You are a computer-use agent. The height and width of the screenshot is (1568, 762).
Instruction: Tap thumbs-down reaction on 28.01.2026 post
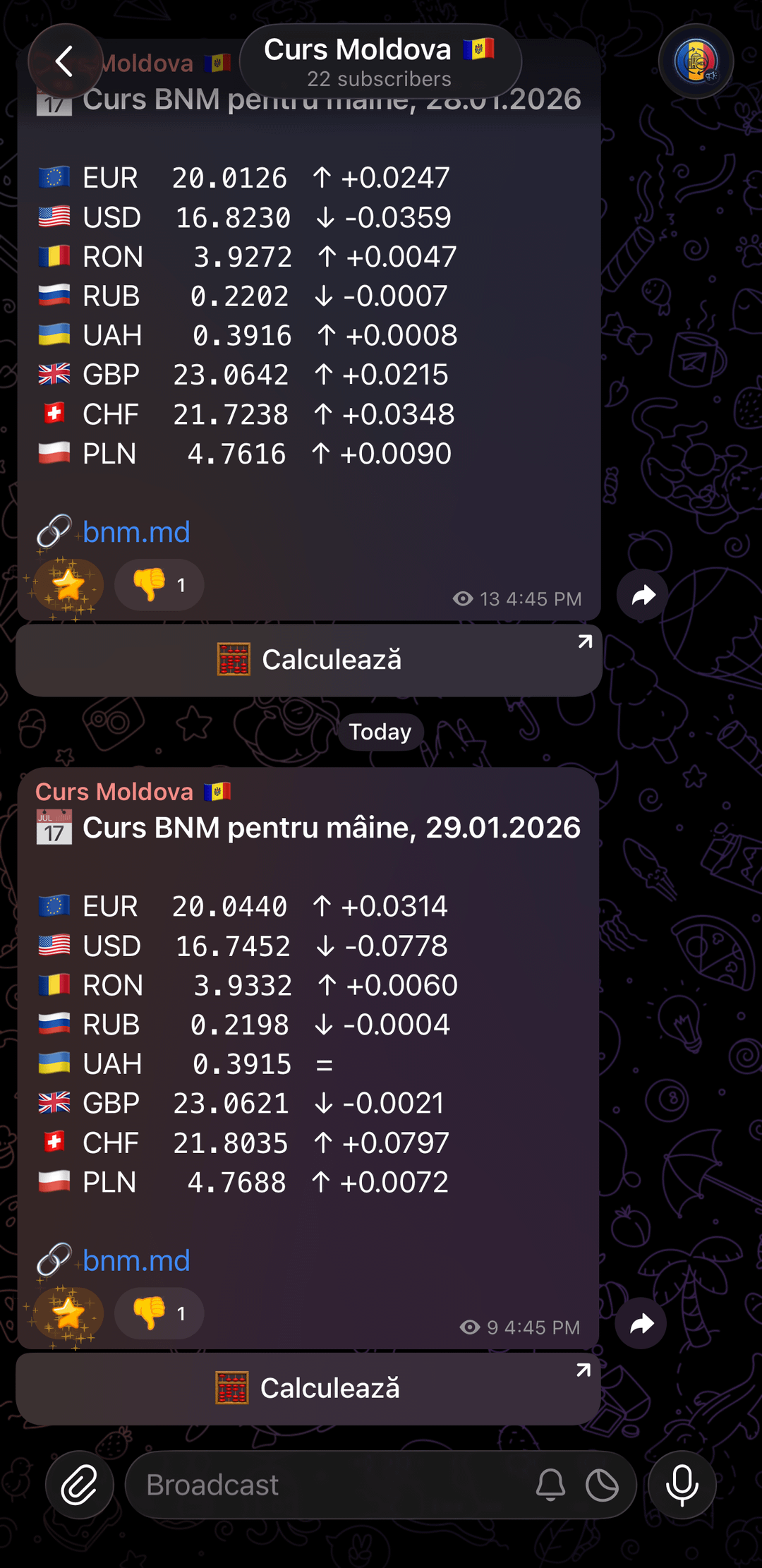tap(159, 585)
